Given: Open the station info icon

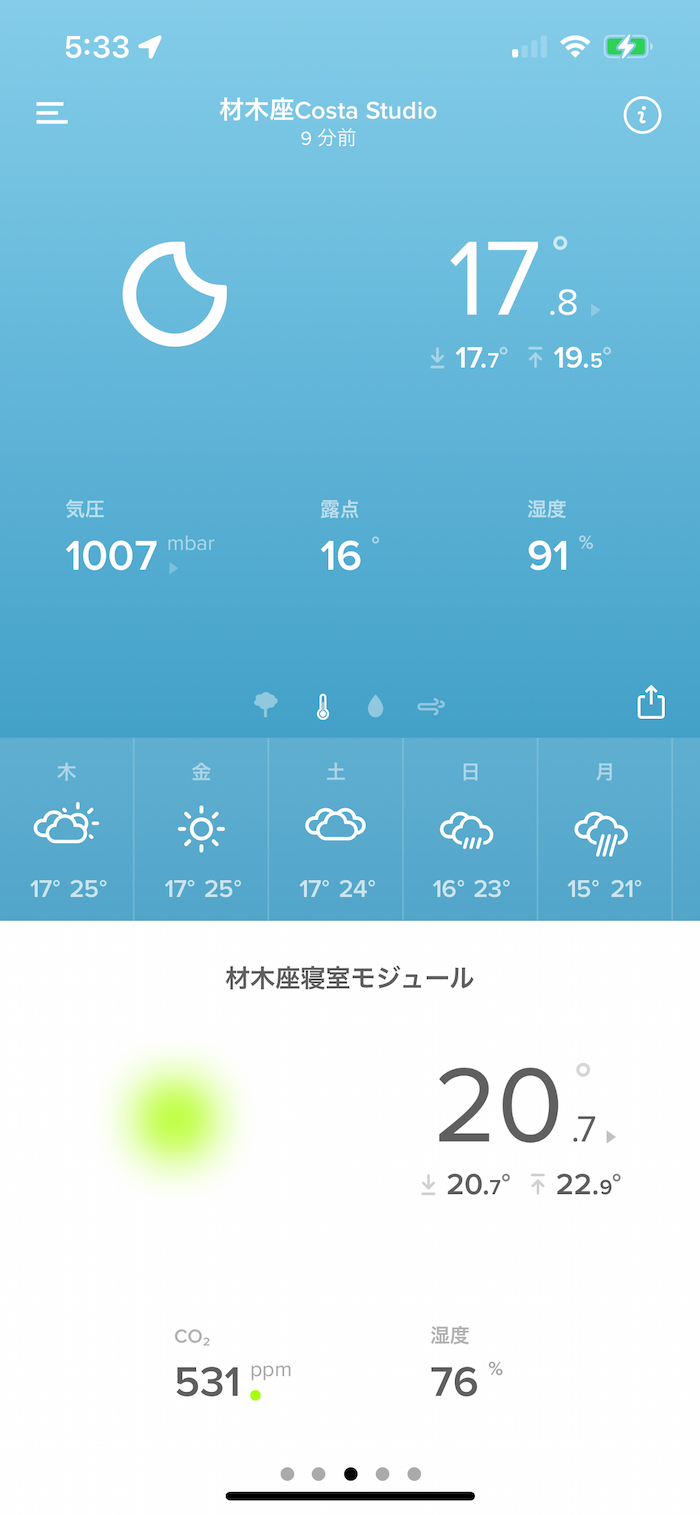Looking at the screenshot, I should tap(642, 115).
